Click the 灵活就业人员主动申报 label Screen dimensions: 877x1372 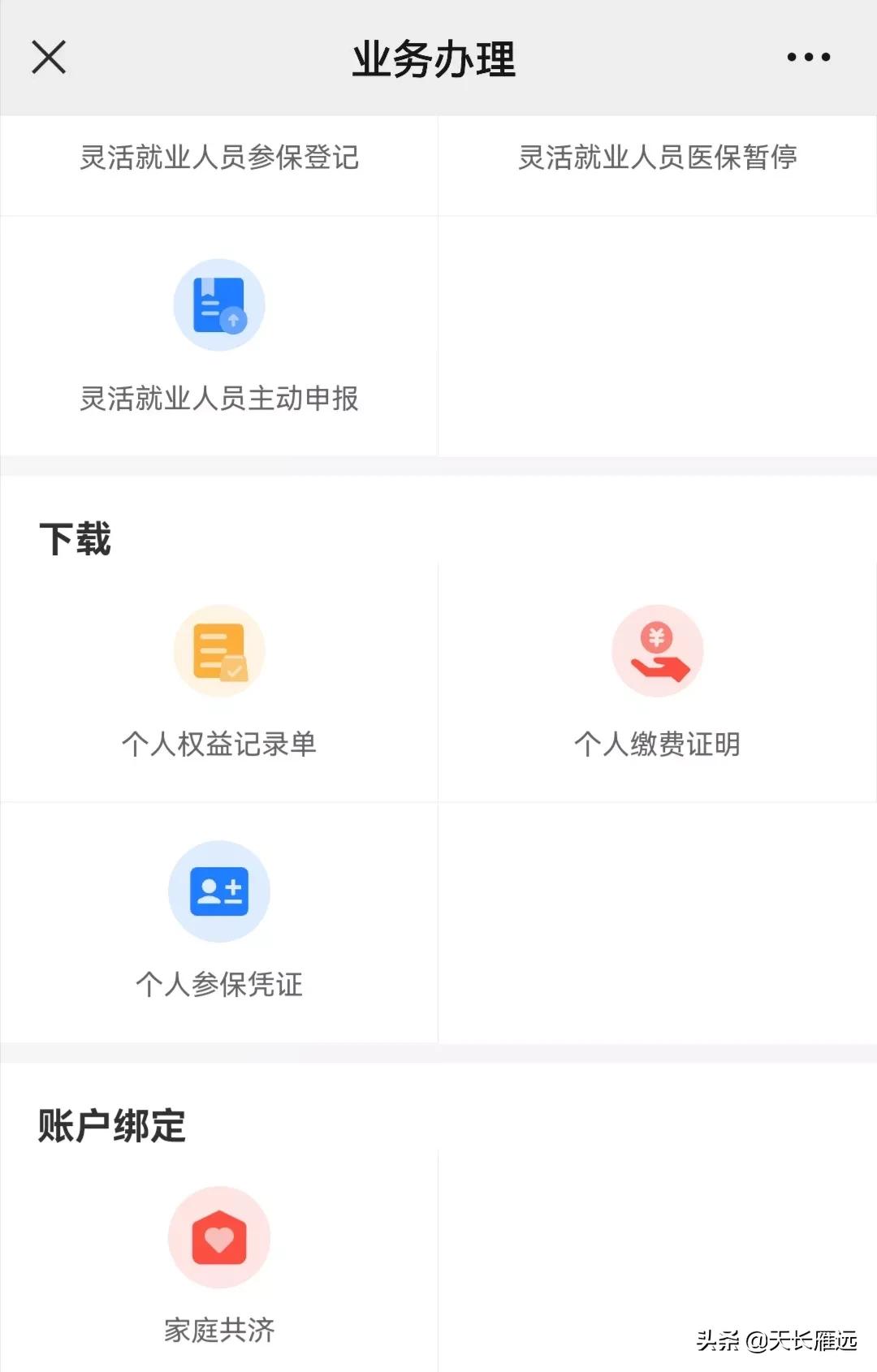219,398
